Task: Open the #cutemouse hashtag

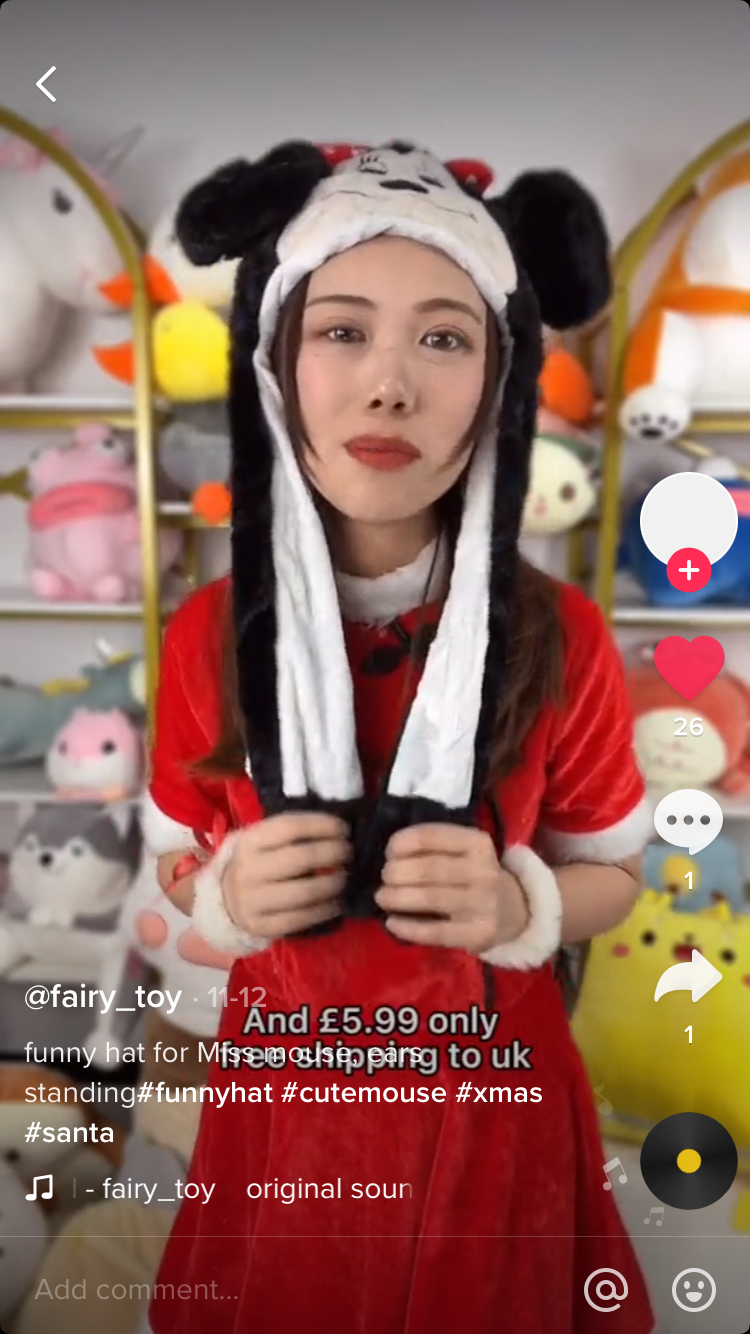Action: pyautogui.click(x=363, y=1092)
